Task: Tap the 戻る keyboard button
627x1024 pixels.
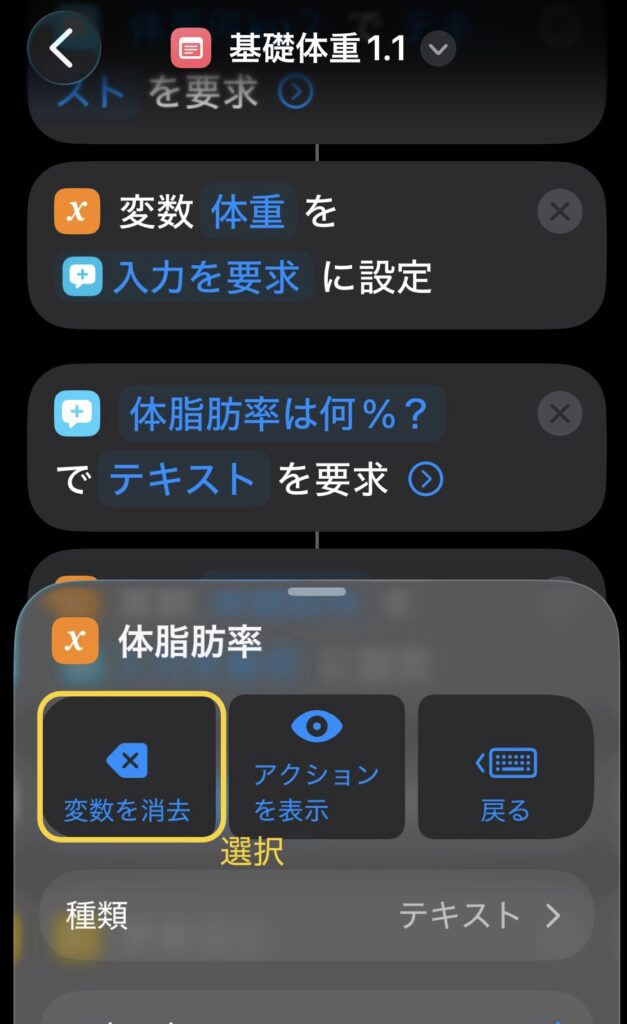Action: click(x=505, y=767)
